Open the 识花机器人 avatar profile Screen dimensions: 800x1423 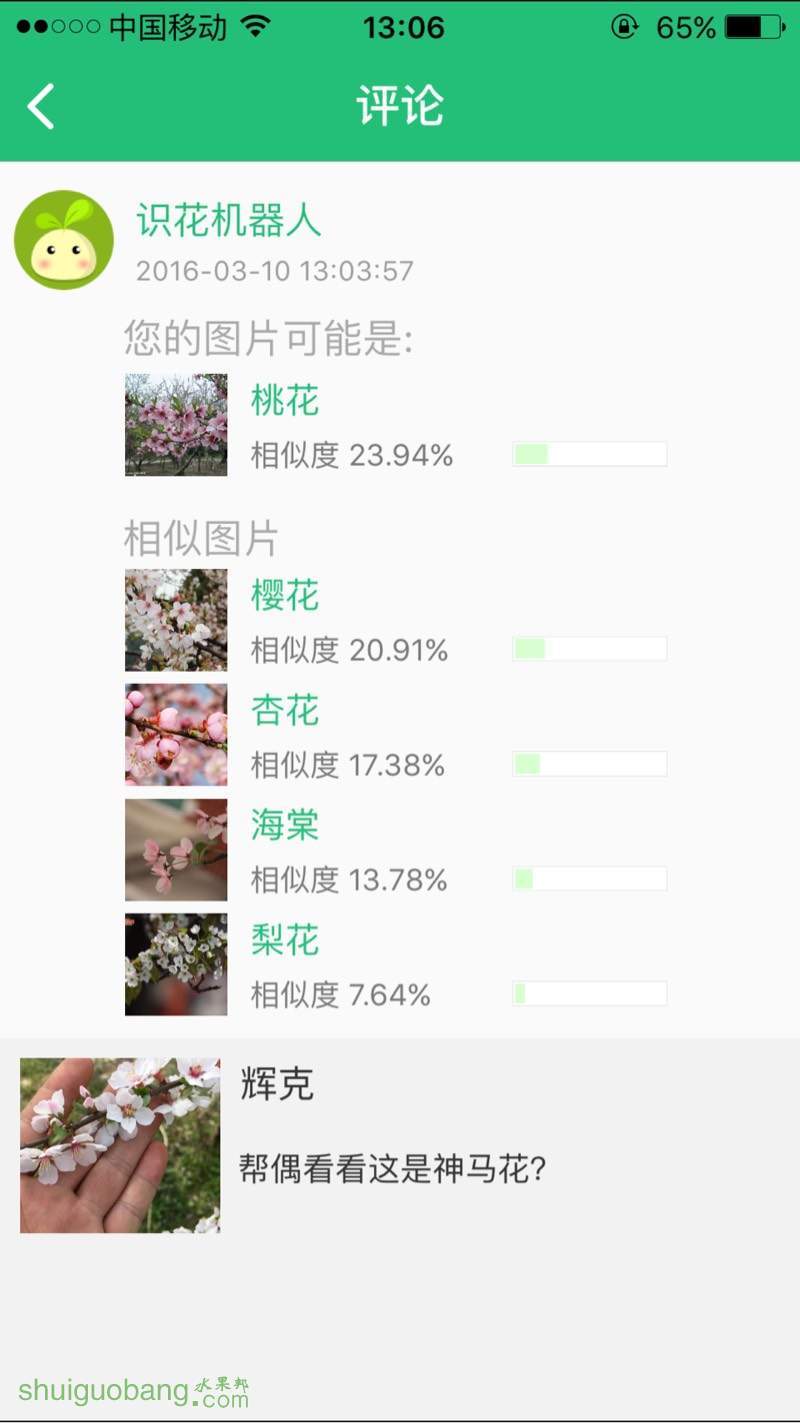(x=64, y=240)
